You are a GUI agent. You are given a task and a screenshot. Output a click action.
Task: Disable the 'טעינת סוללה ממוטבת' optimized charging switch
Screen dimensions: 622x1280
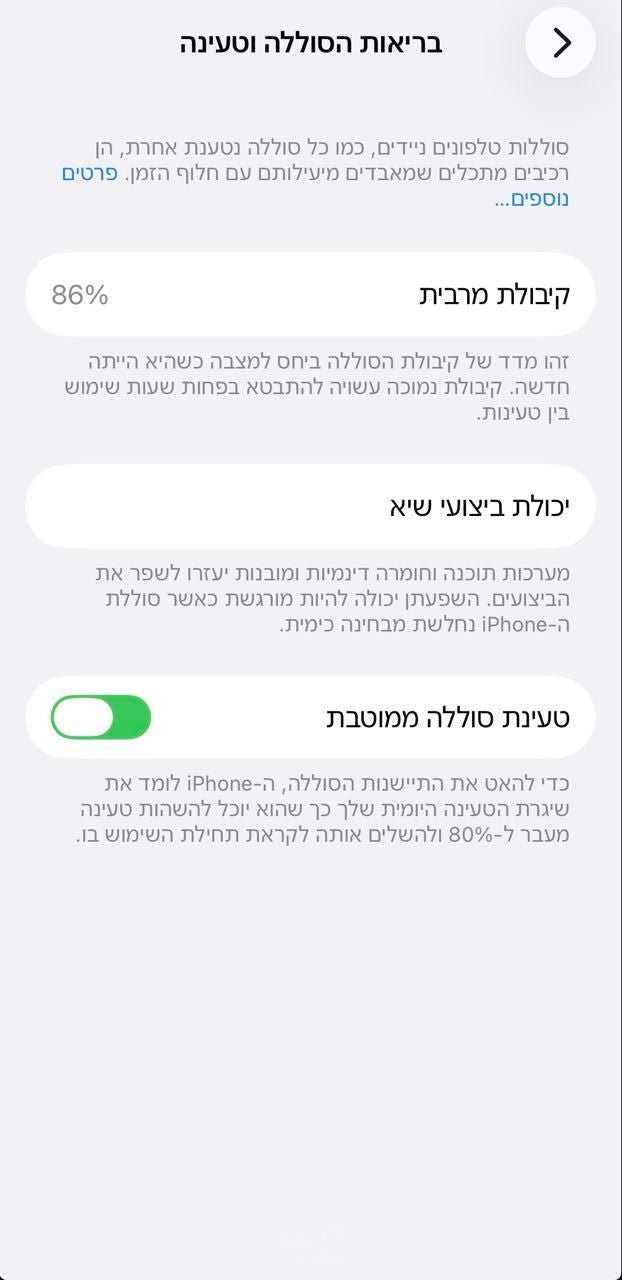(101, 717)
